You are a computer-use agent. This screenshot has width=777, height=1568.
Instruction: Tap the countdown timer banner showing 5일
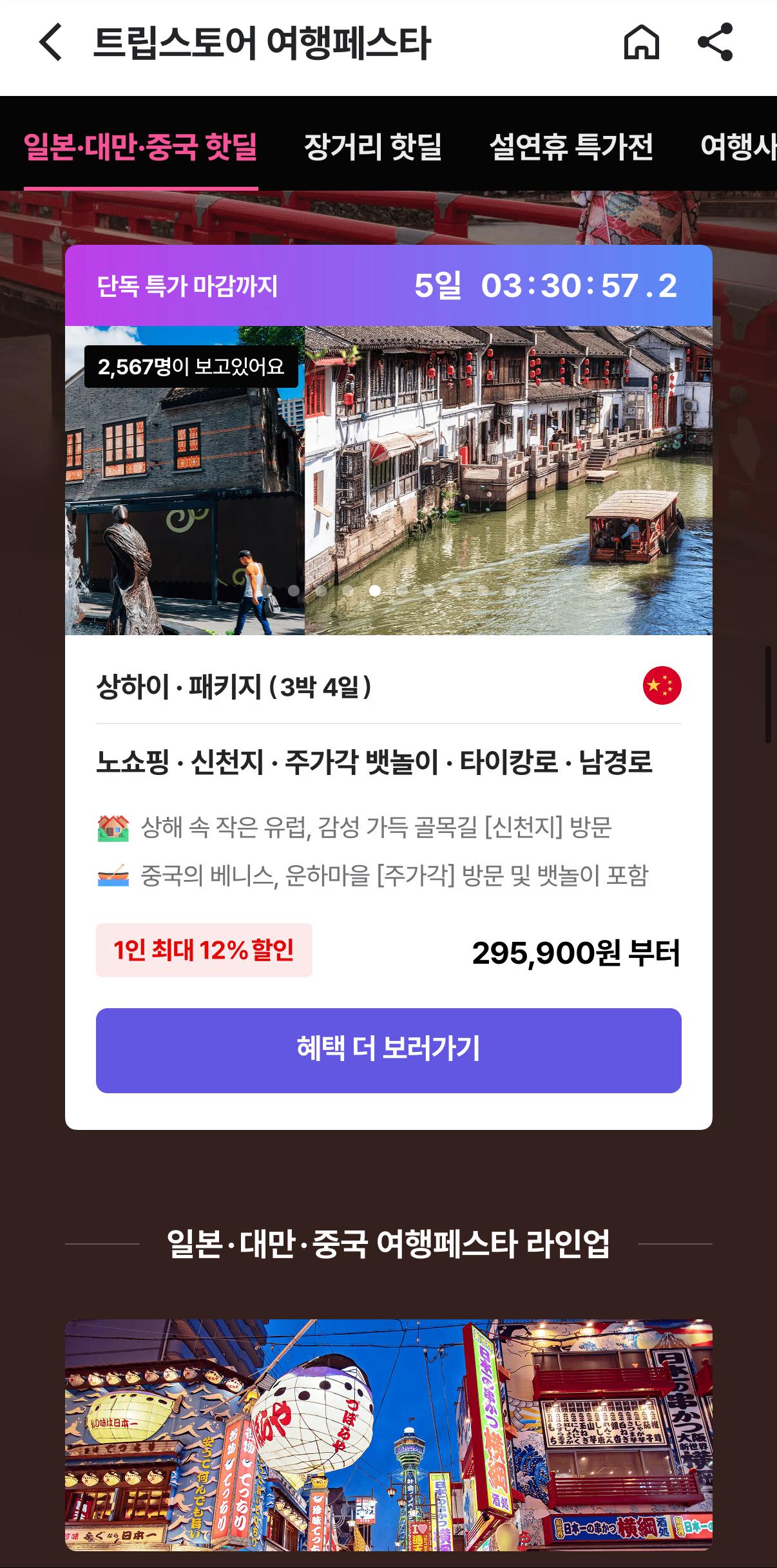(388, 285)
